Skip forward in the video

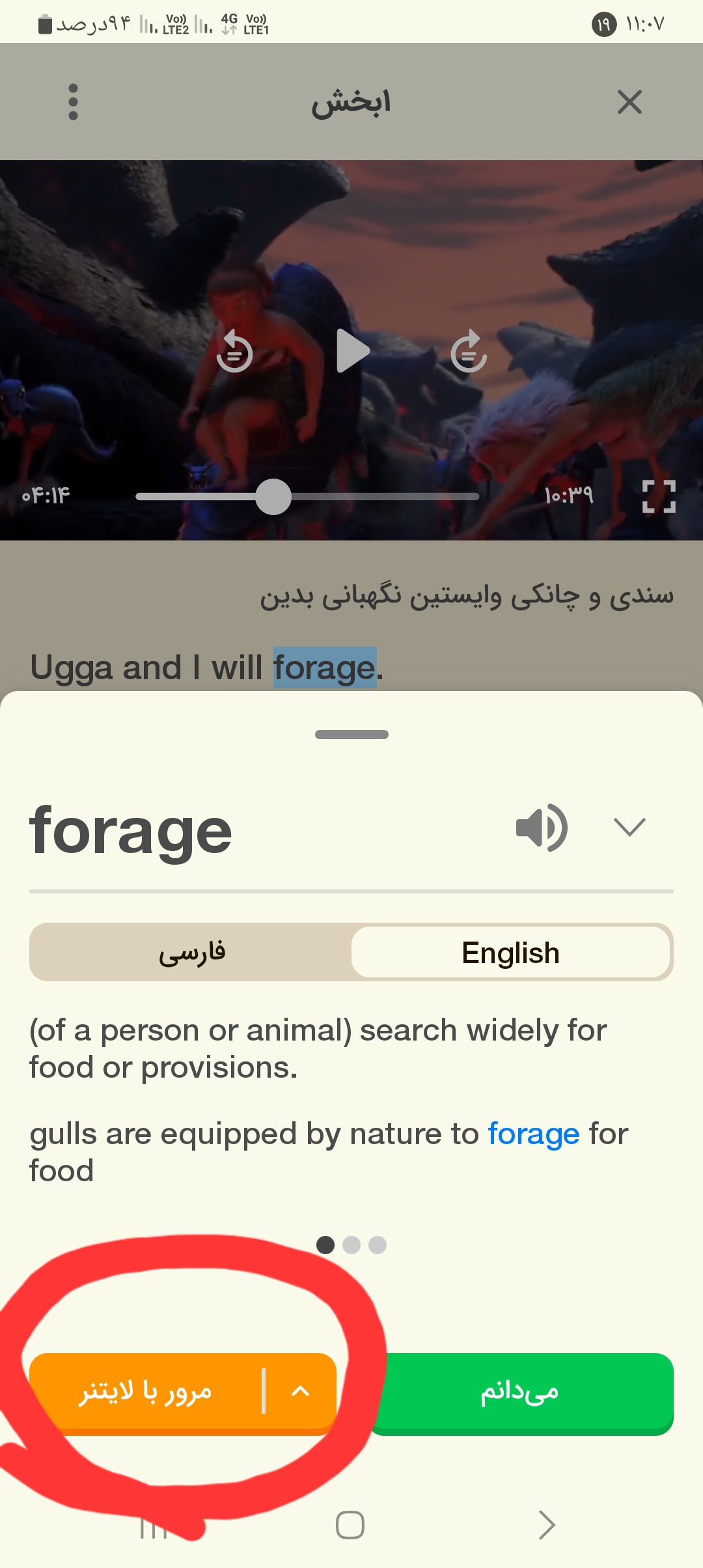click(x=469, y=351)
